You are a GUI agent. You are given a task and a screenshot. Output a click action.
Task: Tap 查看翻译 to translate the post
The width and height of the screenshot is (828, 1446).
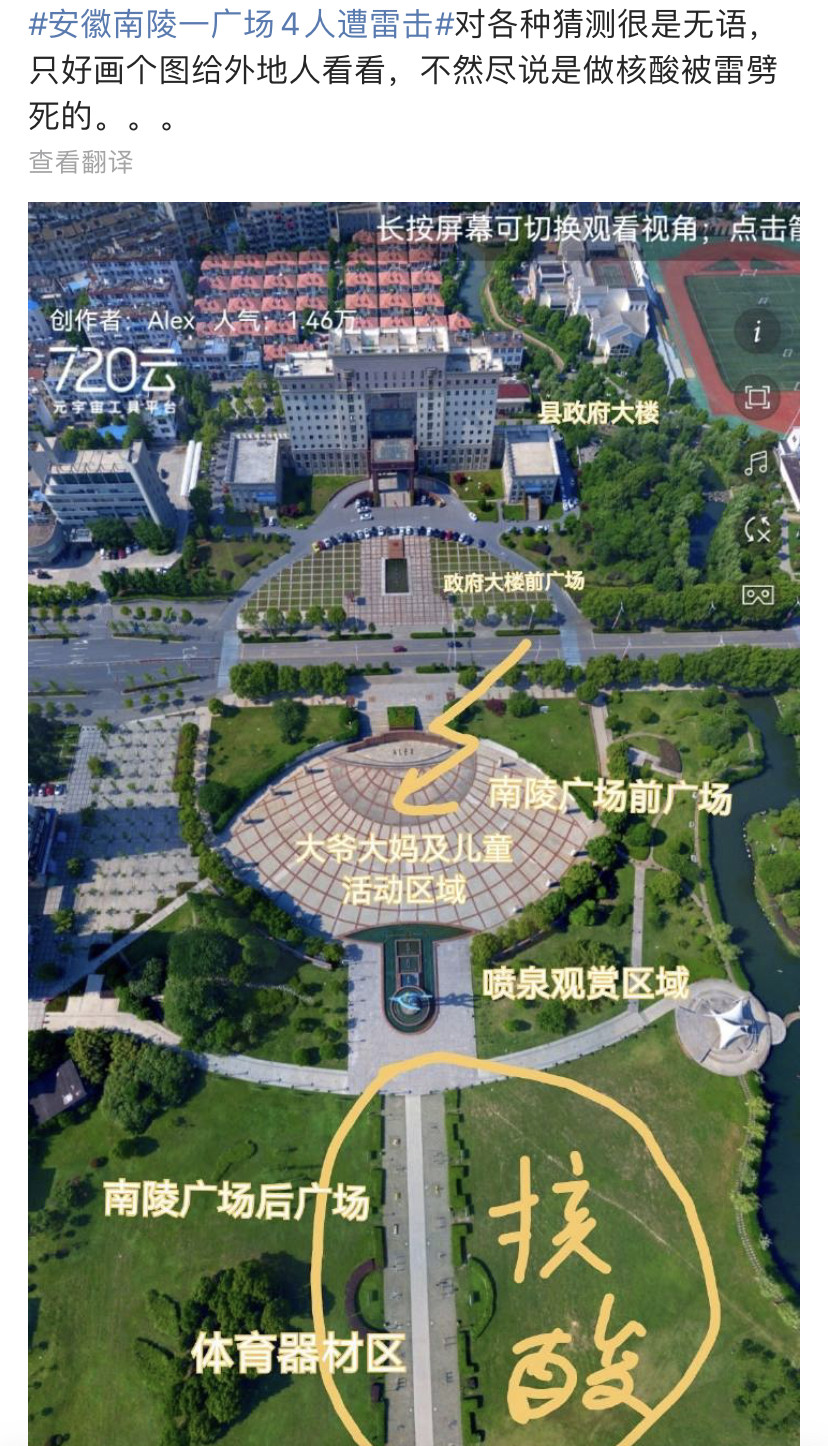tap(81, 162)
